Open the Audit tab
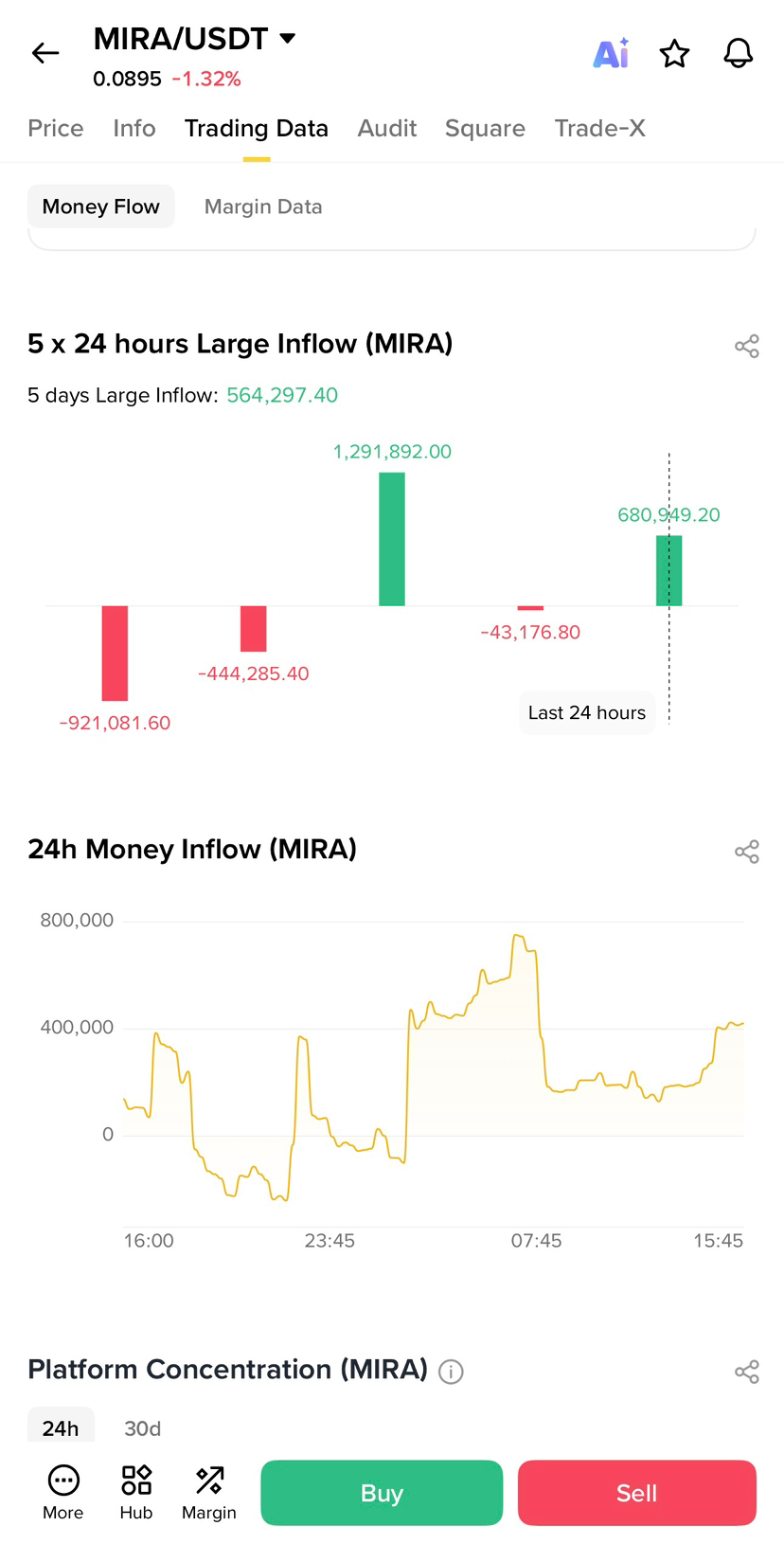This screenshot has height=1544, width=784. coord(386,128)
